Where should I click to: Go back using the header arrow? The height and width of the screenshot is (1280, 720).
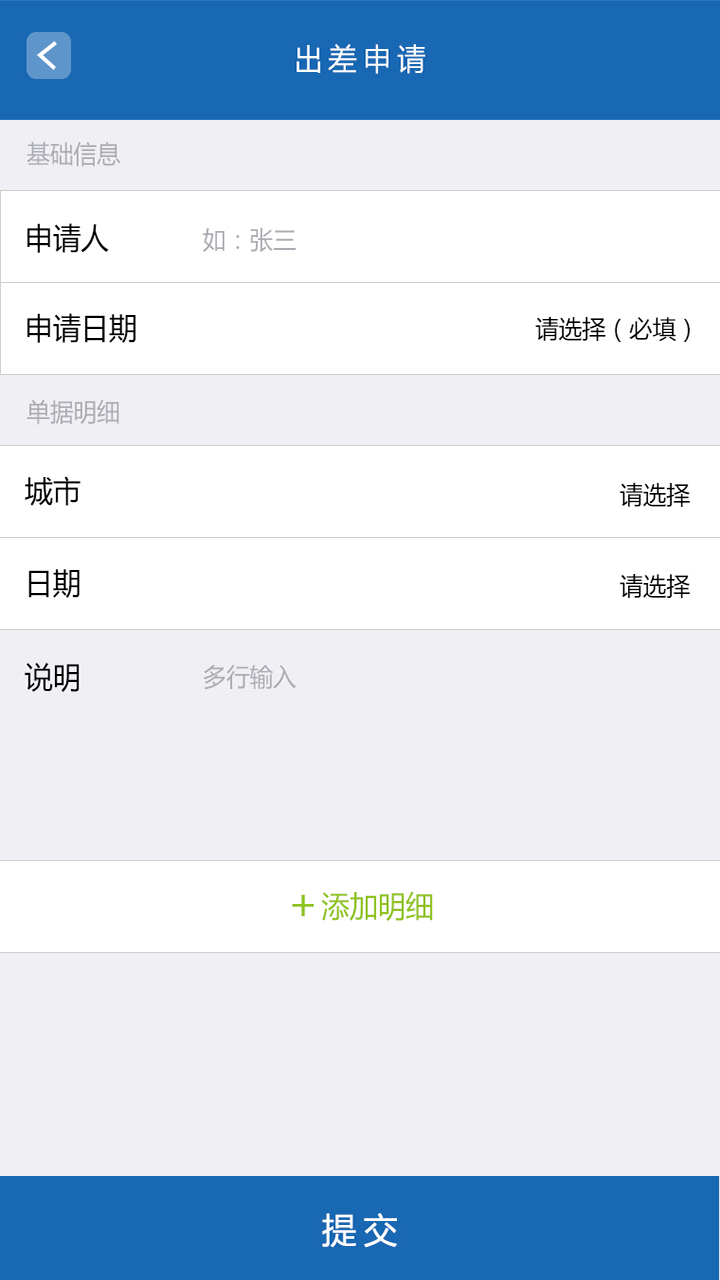[48, 56]
